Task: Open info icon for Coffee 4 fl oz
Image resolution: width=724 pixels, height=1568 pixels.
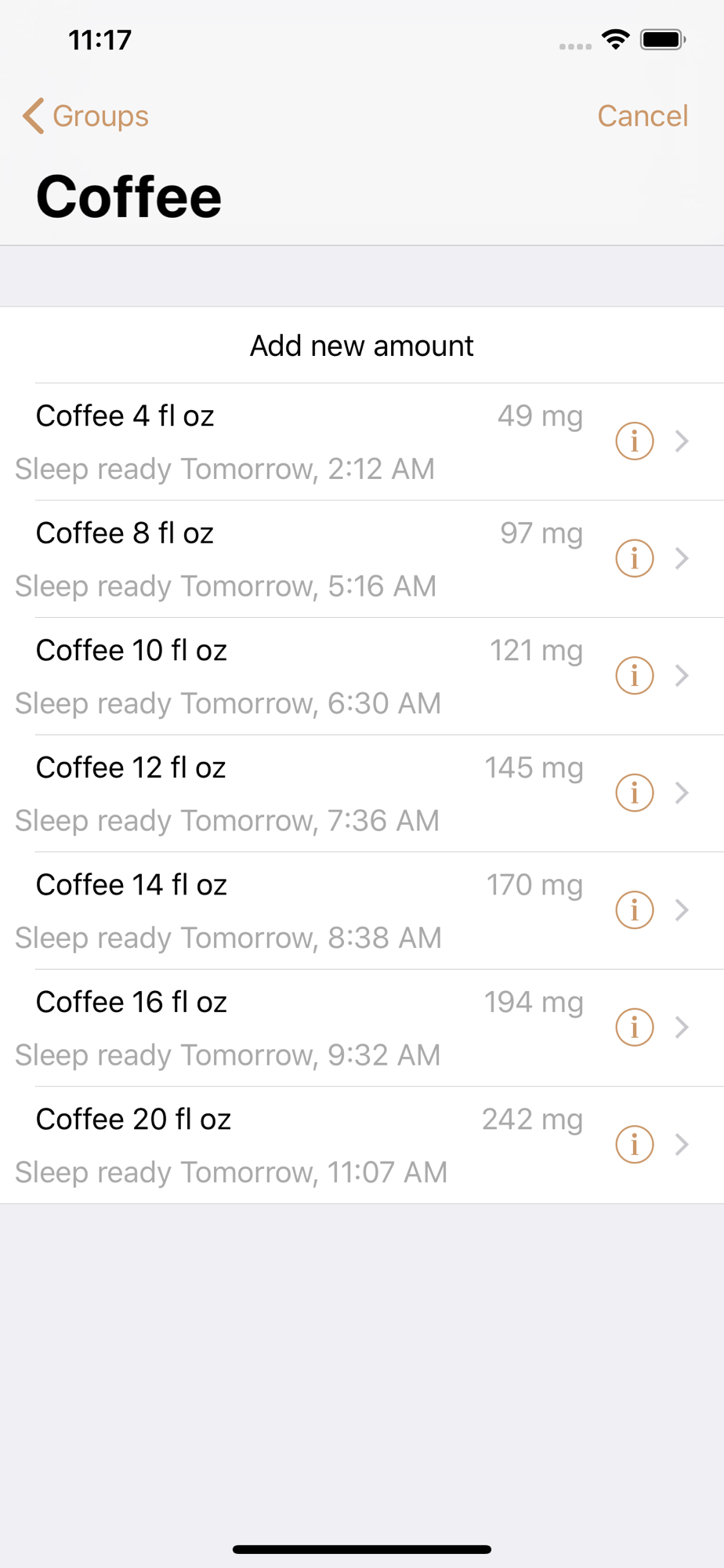Action: 635,441
